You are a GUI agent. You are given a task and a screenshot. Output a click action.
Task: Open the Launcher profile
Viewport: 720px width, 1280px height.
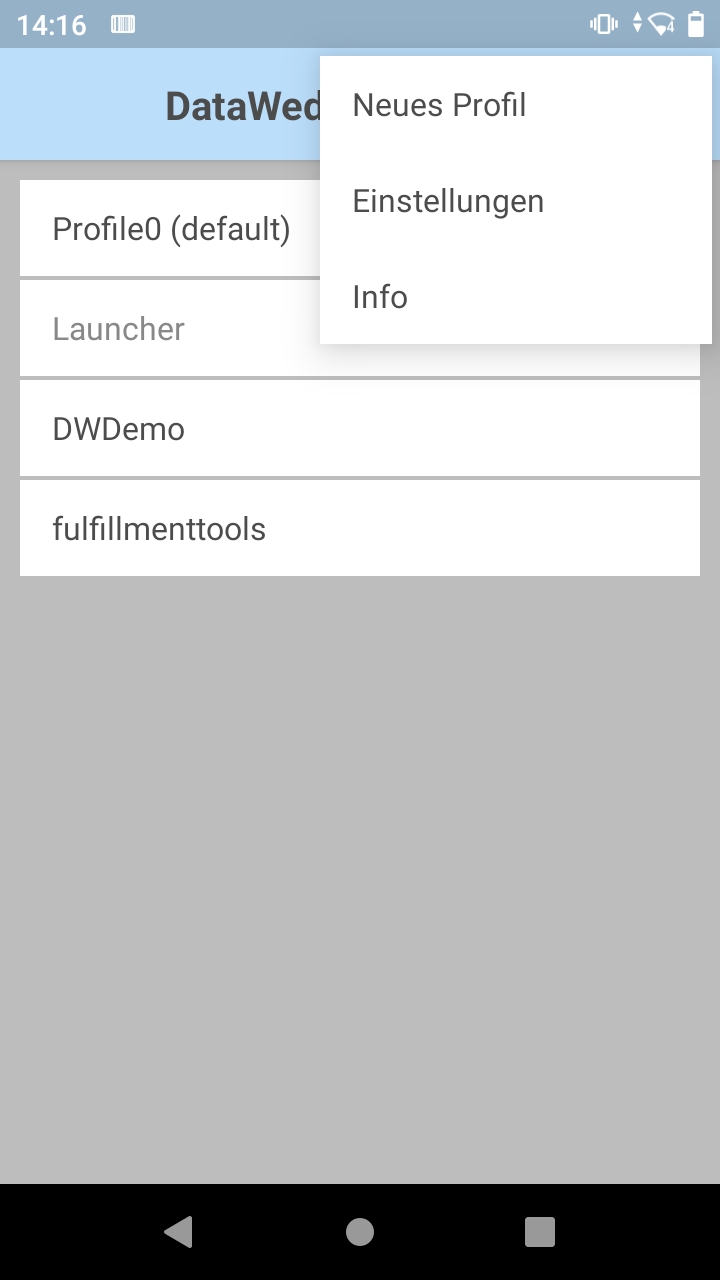[119, 329]
